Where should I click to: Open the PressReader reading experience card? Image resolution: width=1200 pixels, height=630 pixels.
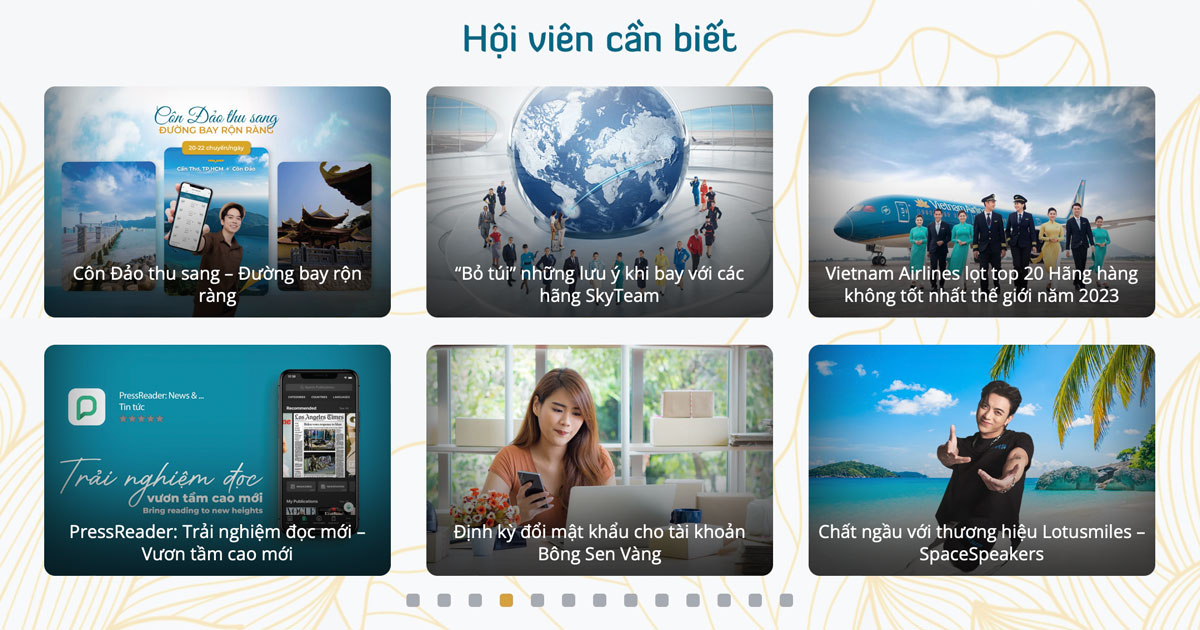point(217,460)
